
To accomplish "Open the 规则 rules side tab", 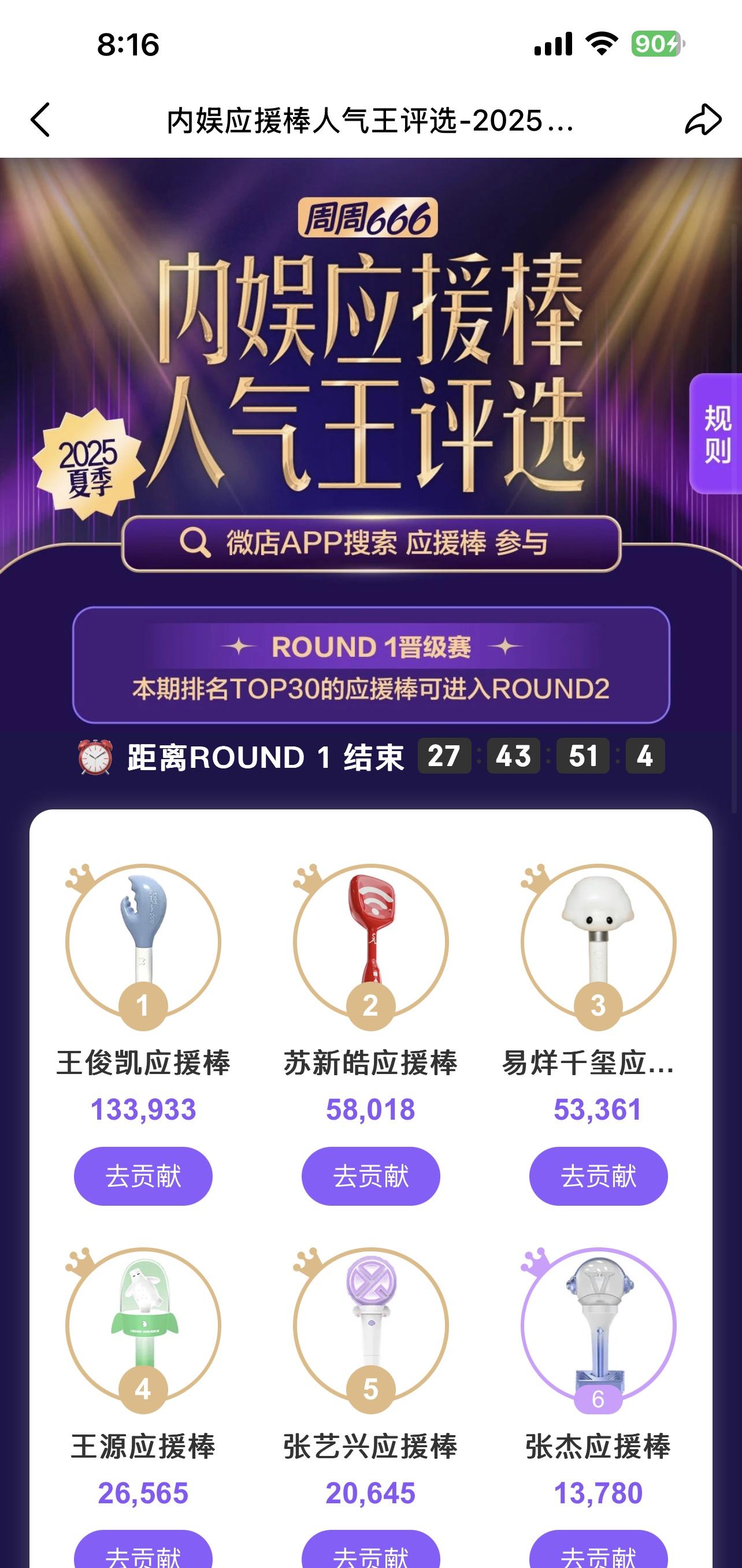I will click(717, 434).
